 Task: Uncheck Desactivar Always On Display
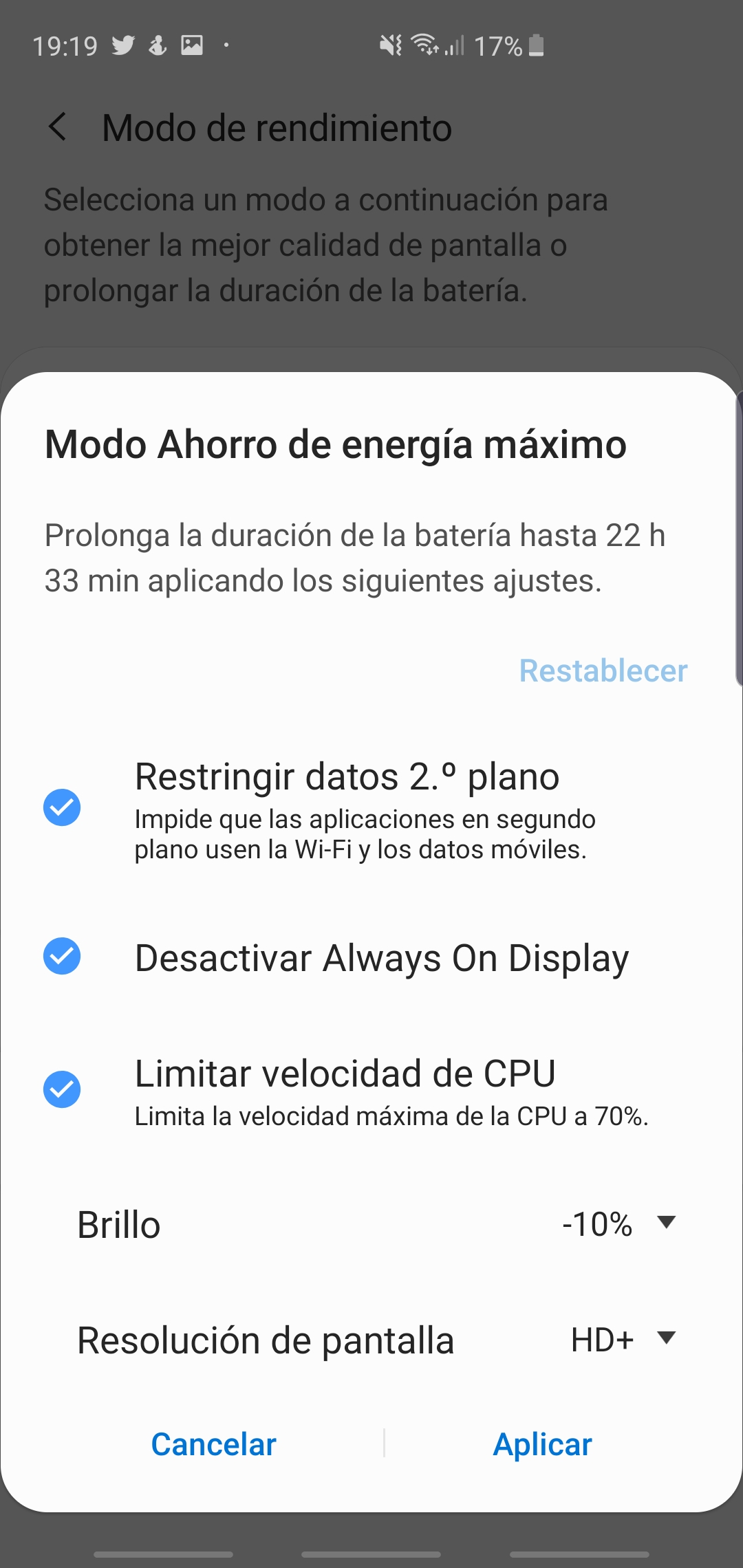(62, 956)
